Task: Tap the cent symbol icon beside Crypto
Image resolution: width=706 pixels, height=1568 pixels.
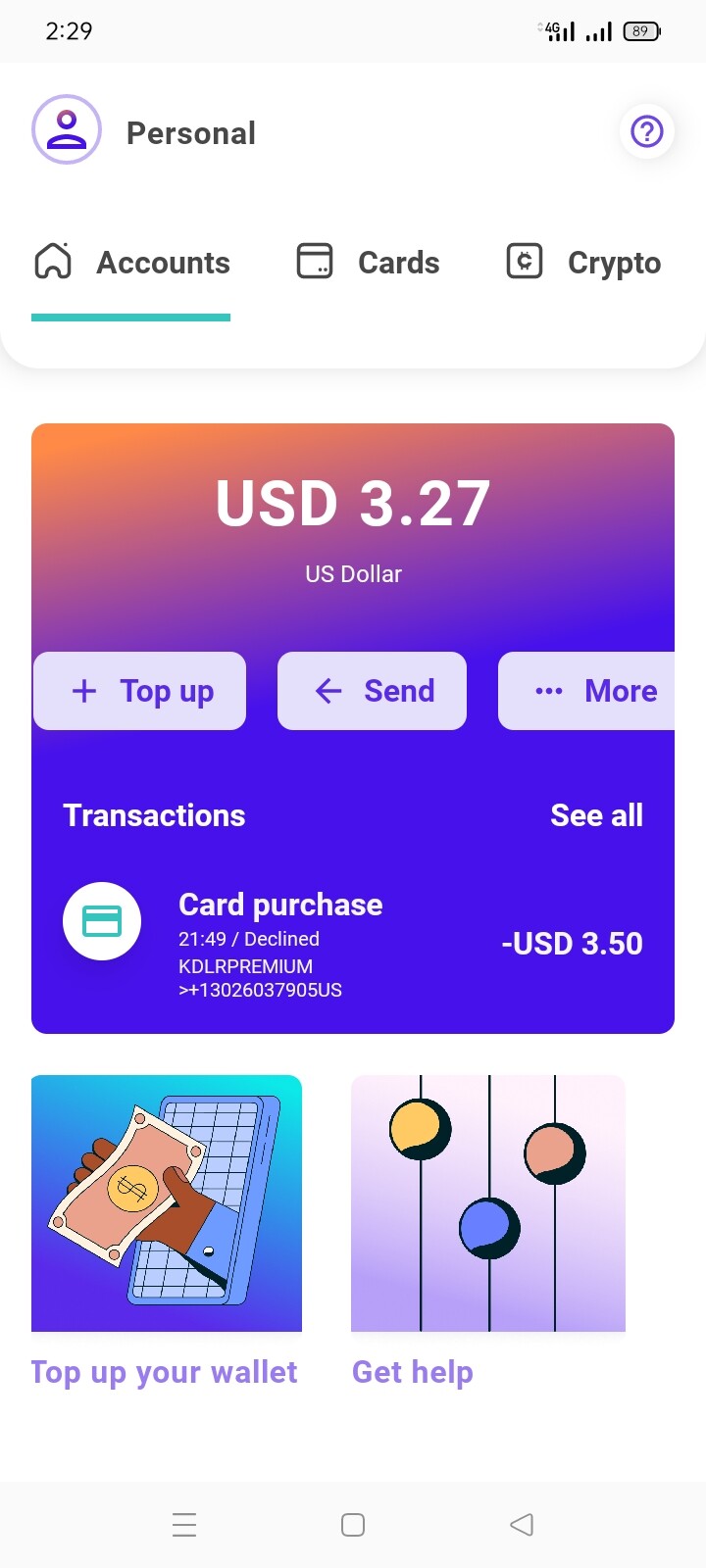Action: point(524,262)
